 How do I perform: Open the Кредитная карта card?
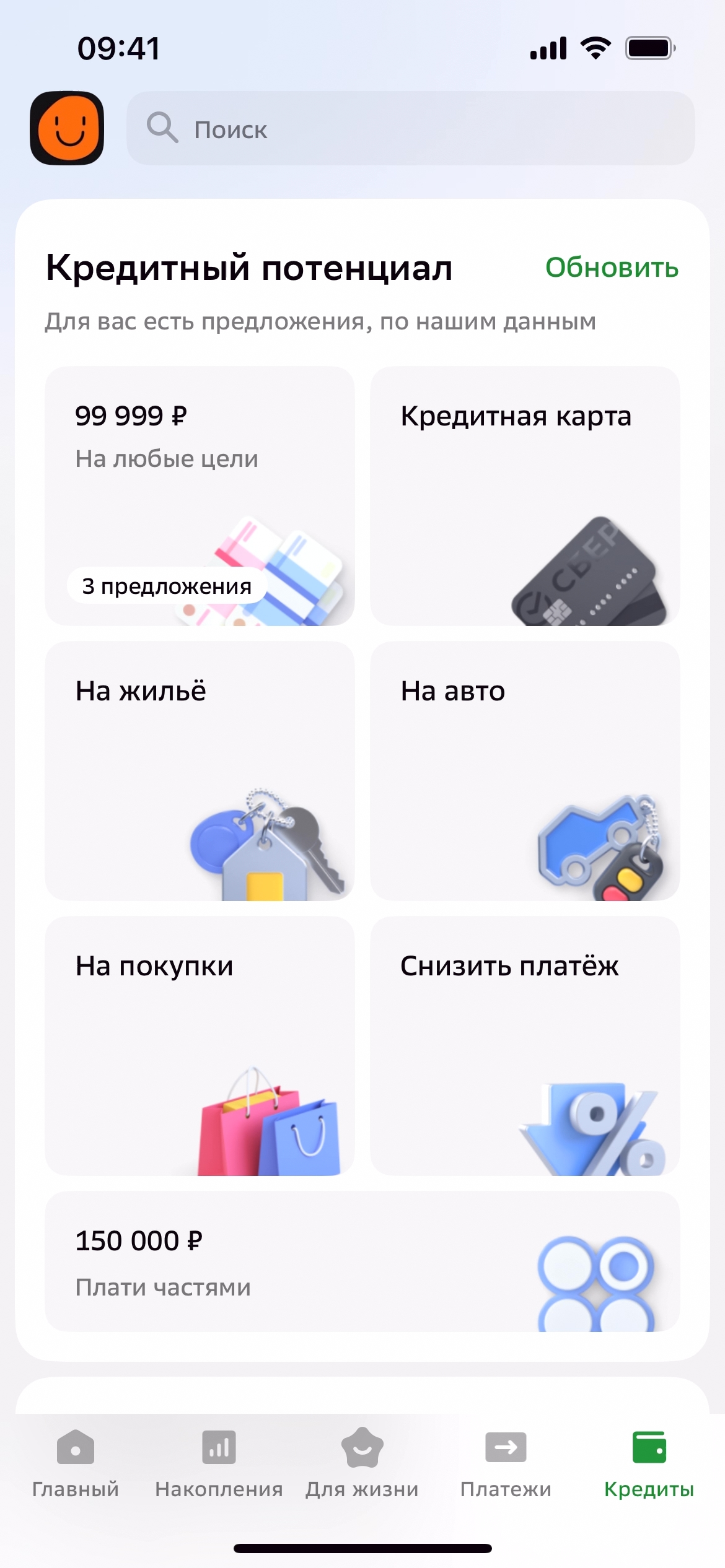pos(524,495)
